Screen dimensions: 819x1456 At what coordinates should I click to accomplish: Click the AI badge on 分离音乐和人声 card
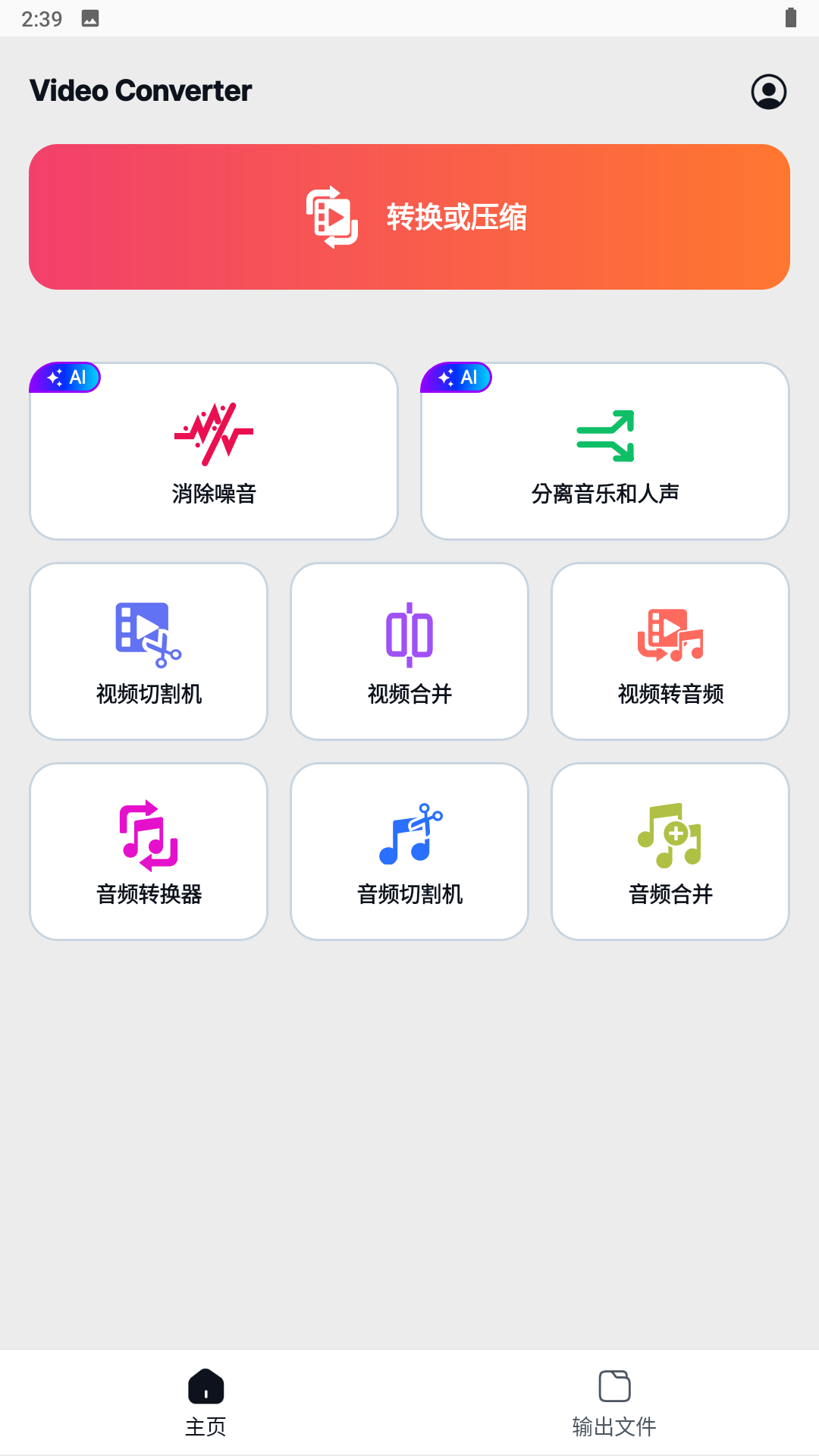coord(456,377)
